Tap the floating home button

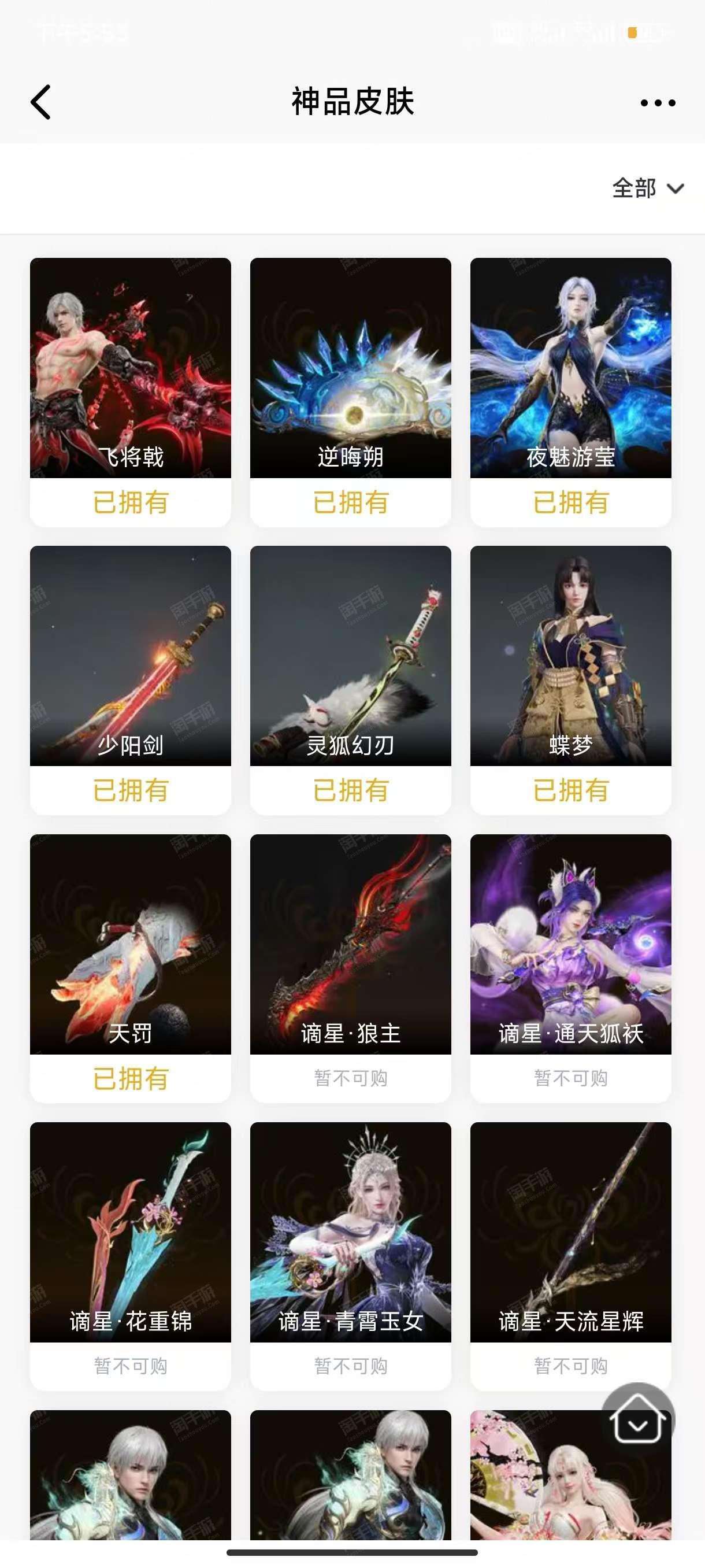(x=637, y=1419)
